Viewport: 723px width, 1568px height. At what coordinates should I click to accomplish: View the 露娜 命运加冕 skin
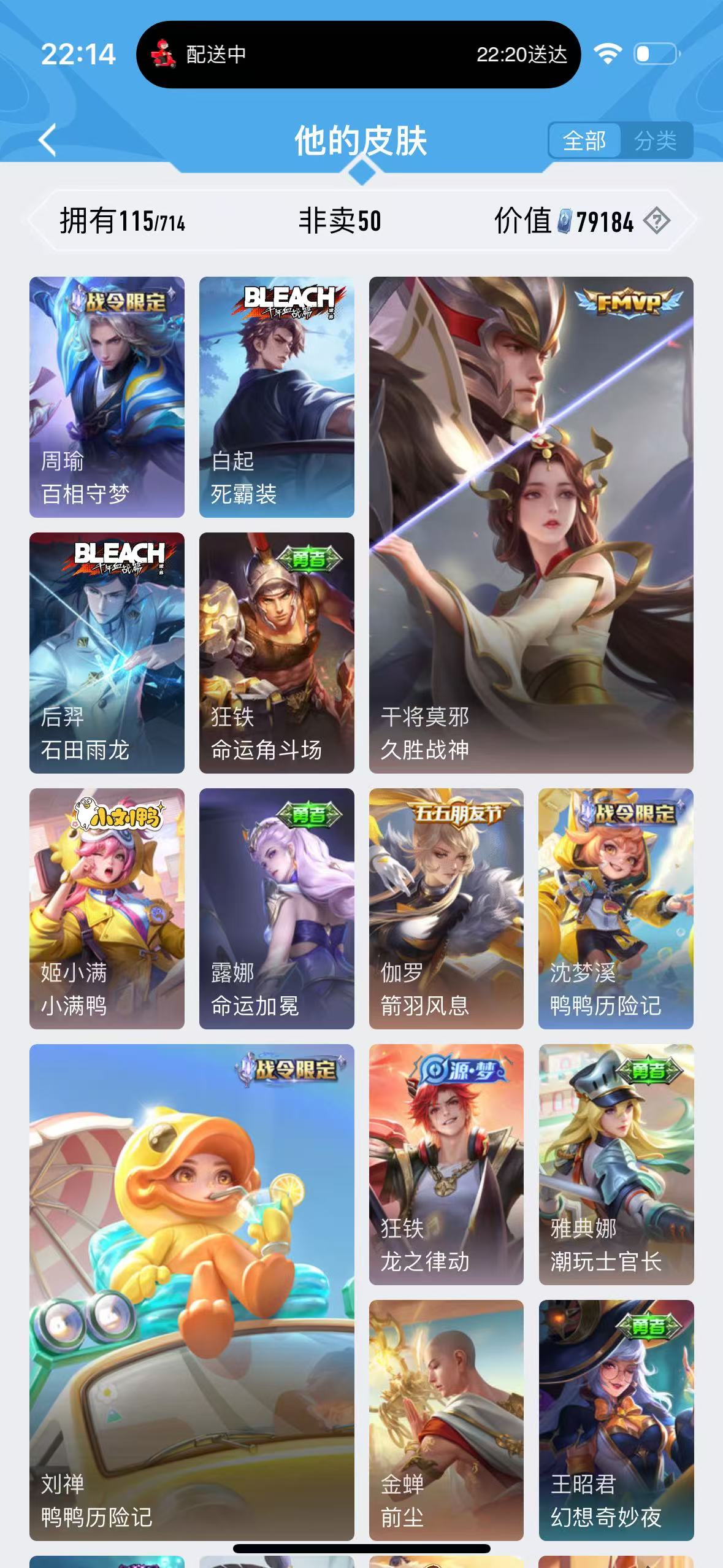point(277,909)
